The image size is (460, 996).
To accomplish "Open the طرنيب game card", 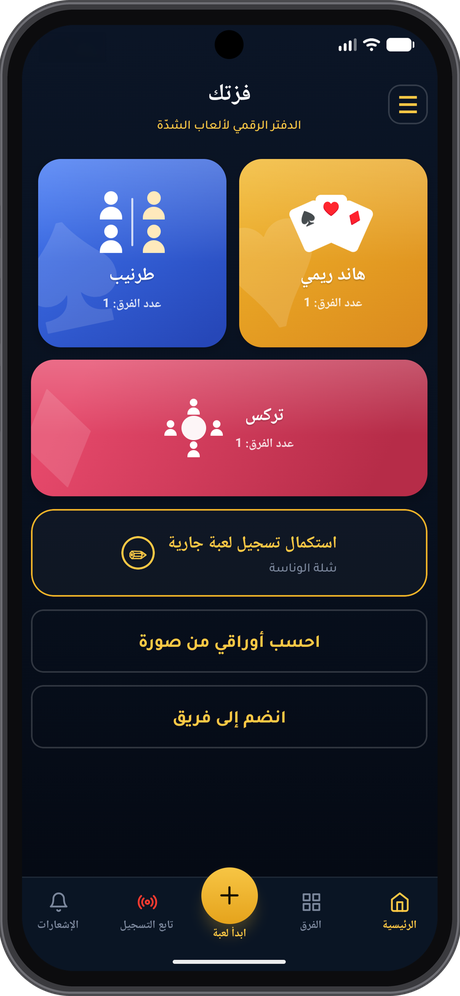I will coord(132,253).
